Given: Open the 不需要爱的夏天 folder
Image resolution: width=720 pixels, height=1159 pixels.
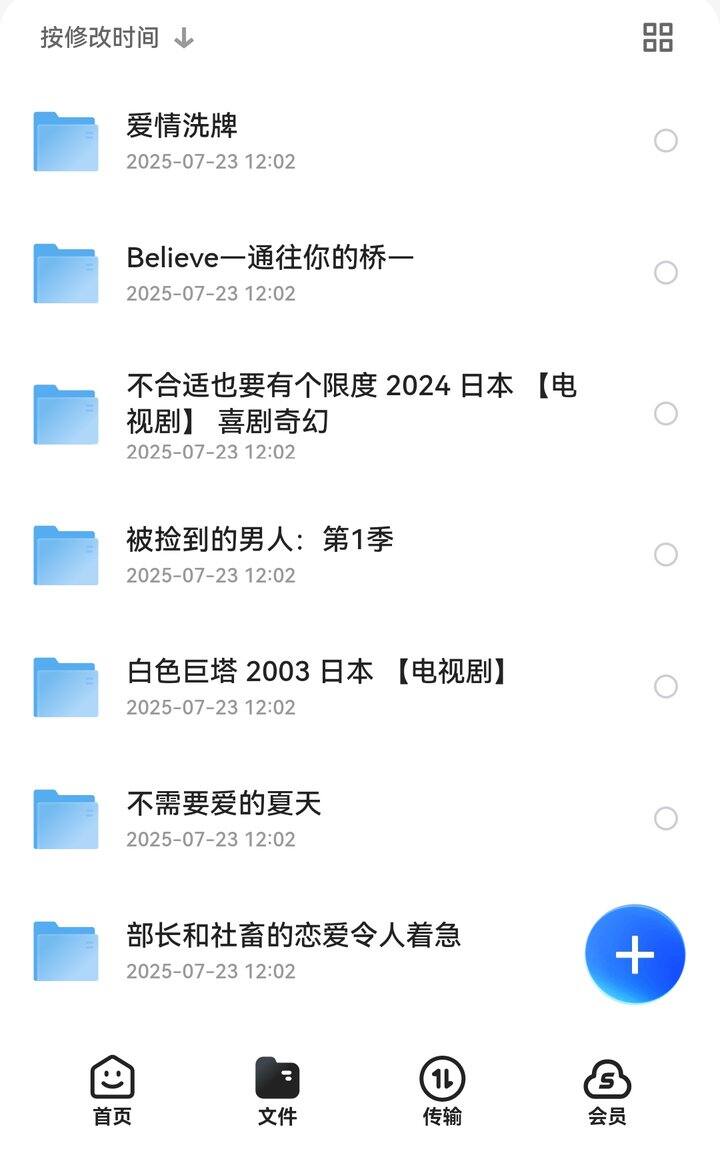Looking at the screenshot, I should click(360, 819).
